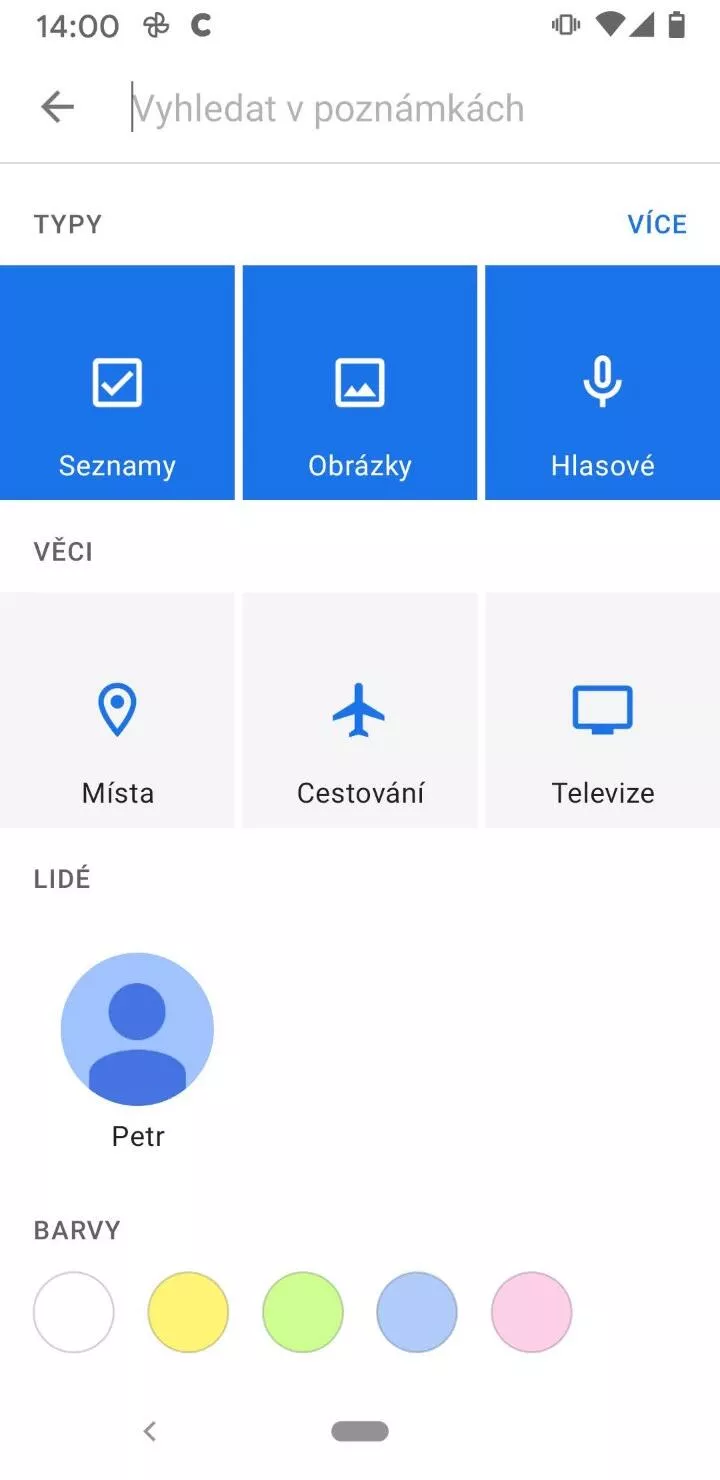The height and width of the screenshot is (1480, 720).
Task: Go back using the top arrow
Action: pos(58,107)
